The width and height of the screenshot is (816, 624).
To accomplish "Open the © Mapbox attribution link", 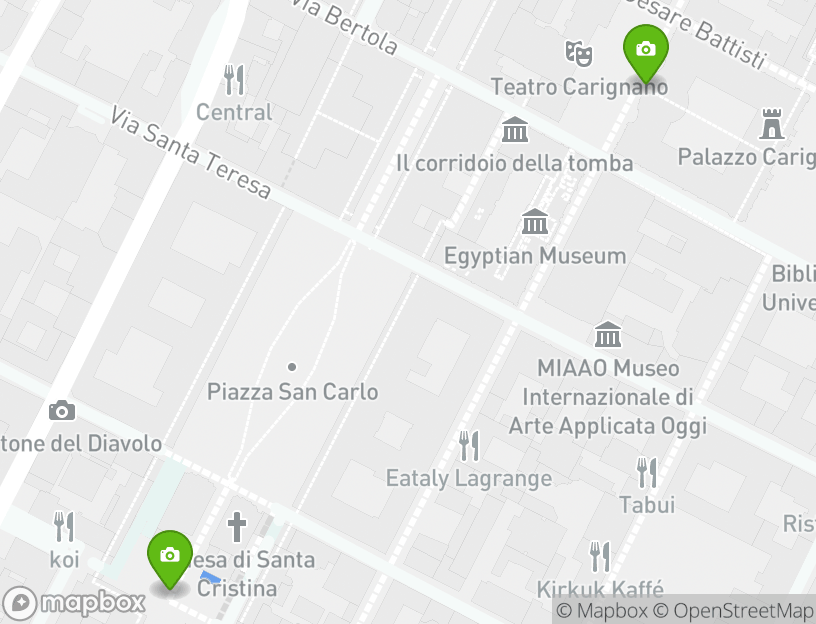I will click(x=602, y=611).
